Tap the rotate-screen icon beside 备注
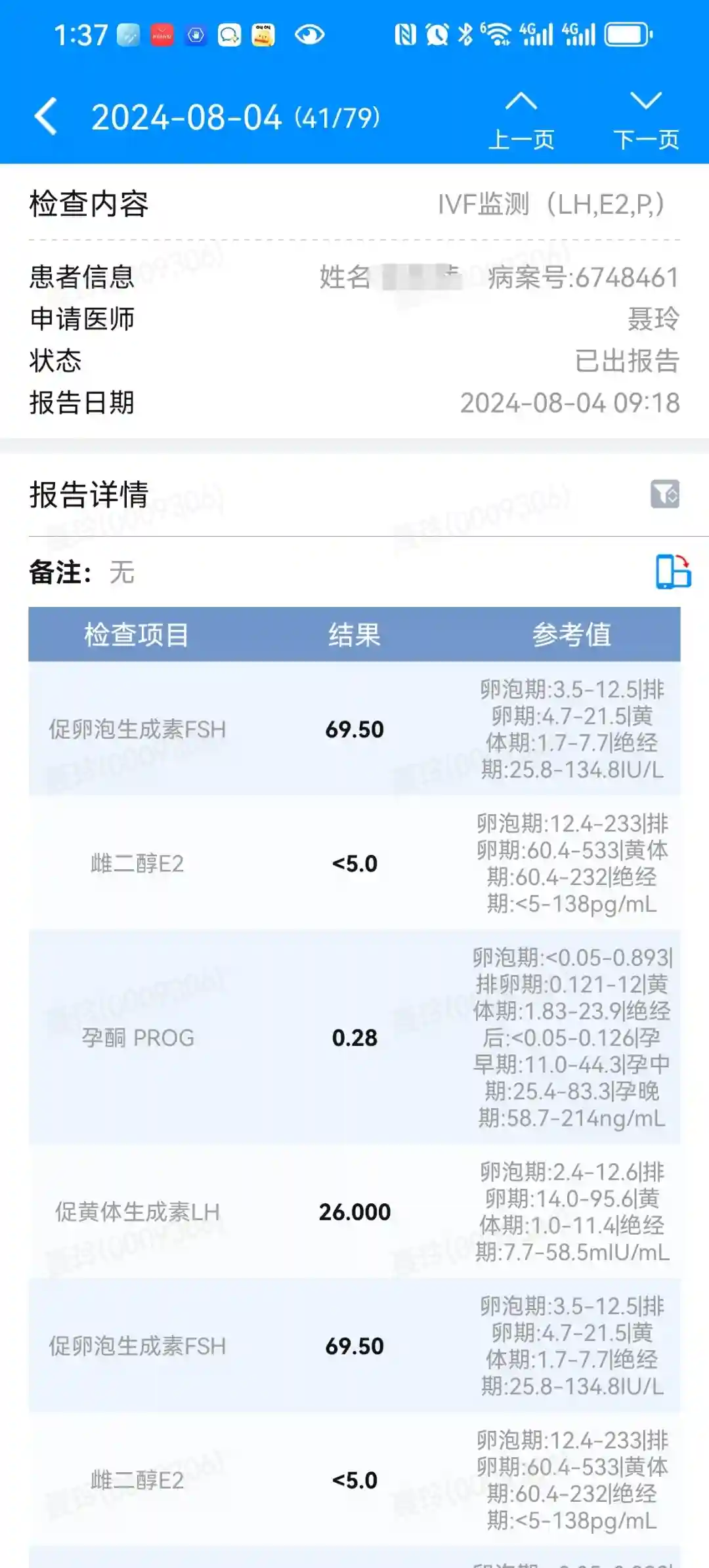Image resolution: width=709 pixels, height=1568 pixels. point(673,571)
